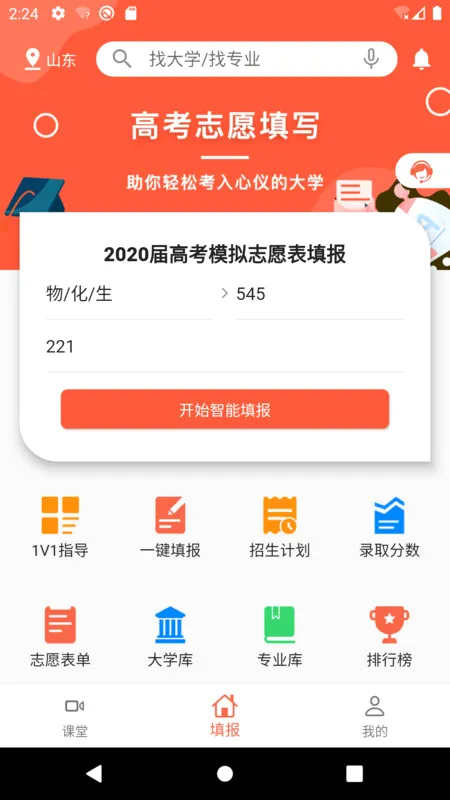
Task: Open 志愿表单
Action: click(x=60, y=637)
